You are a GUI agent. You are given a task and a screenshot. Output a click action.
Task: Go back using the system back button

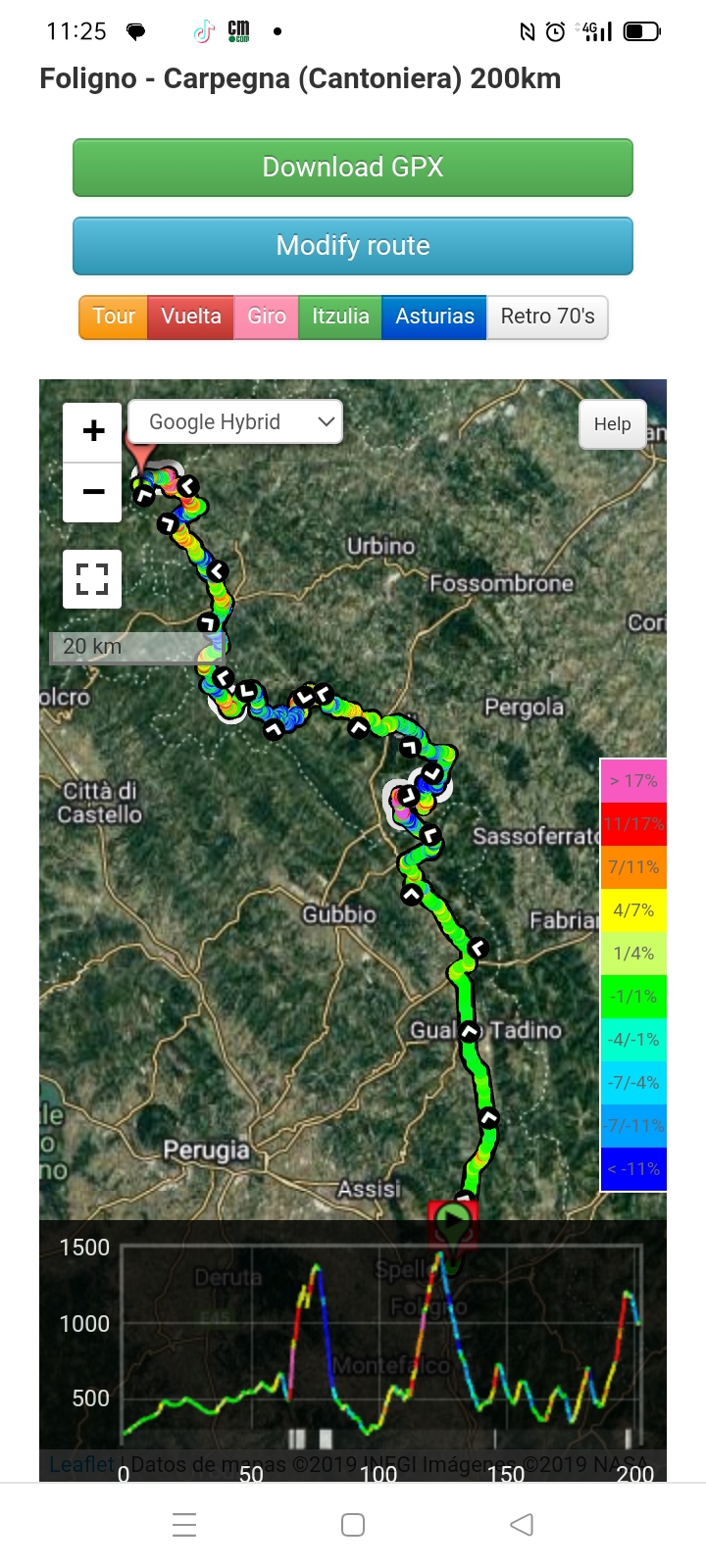522,1525
